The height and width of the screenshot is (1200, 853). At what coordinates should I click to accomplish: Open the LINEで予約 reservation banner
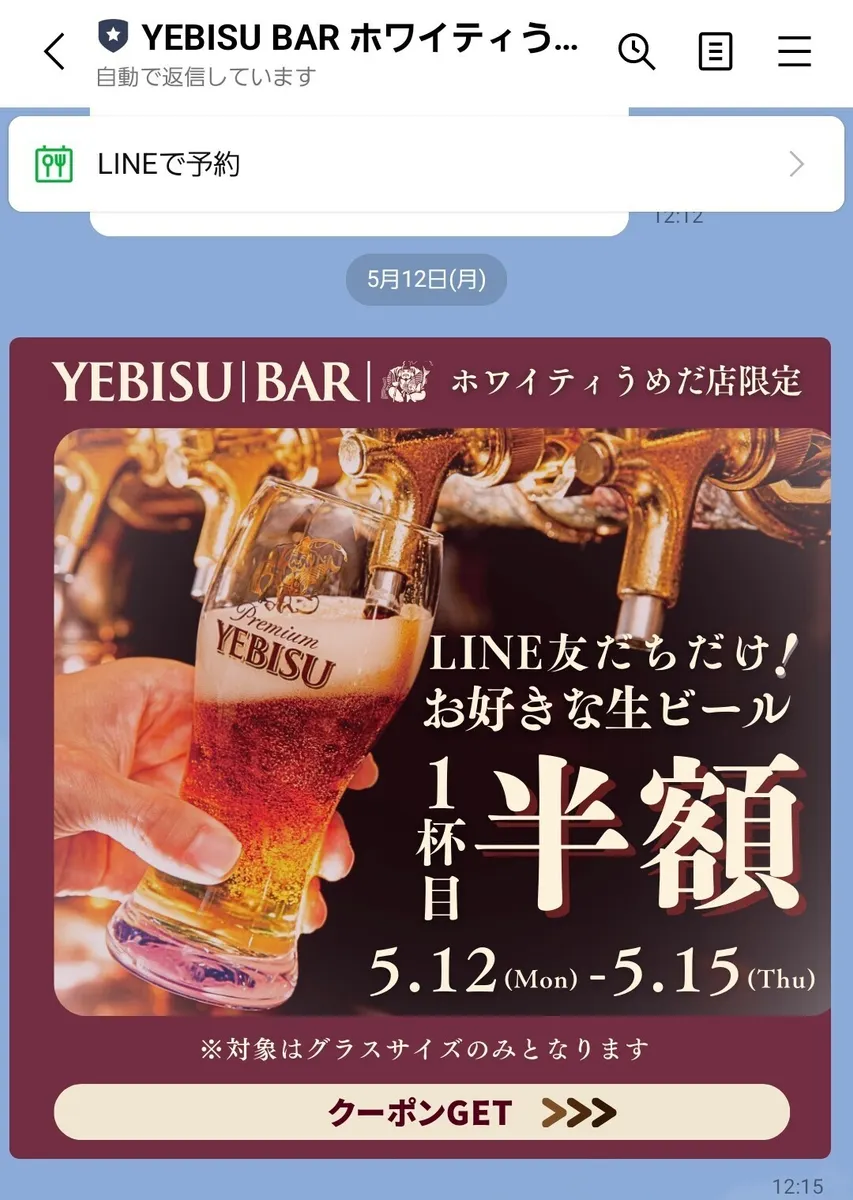tap(426, 164)
